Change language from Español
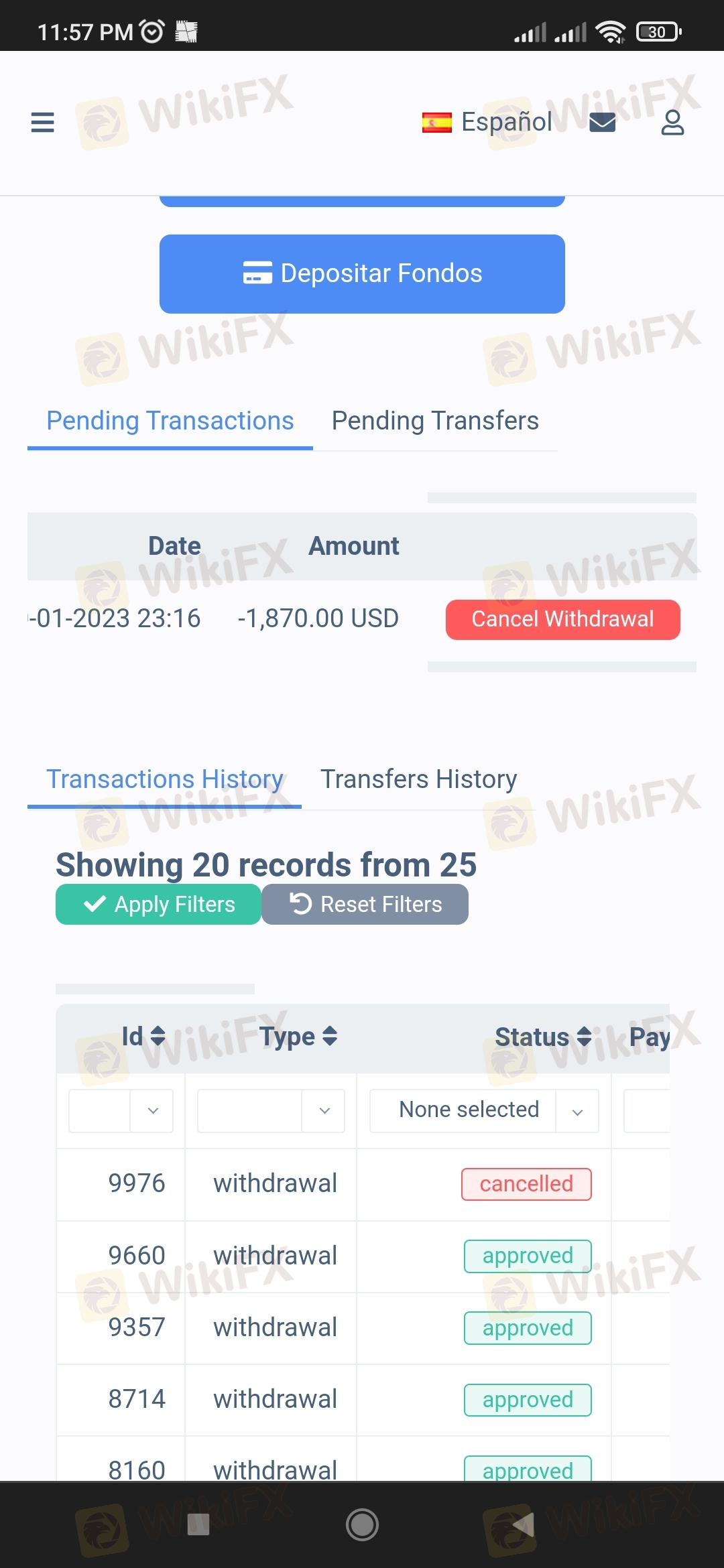Viewport: 724px width, 1568px height. pos(487,122)
